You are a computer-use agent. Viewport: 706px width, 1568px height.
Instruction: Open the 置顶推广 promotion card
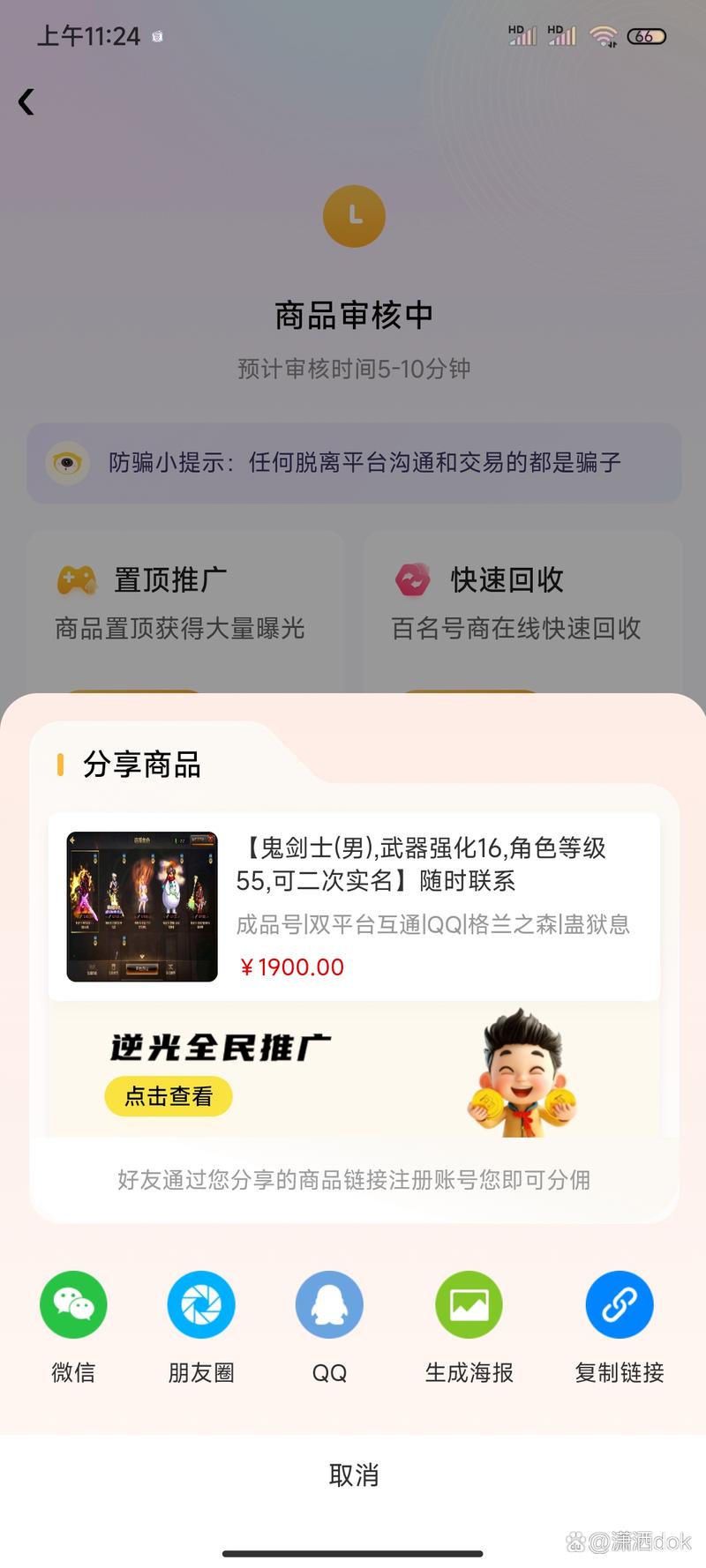[x=184, y=604]
